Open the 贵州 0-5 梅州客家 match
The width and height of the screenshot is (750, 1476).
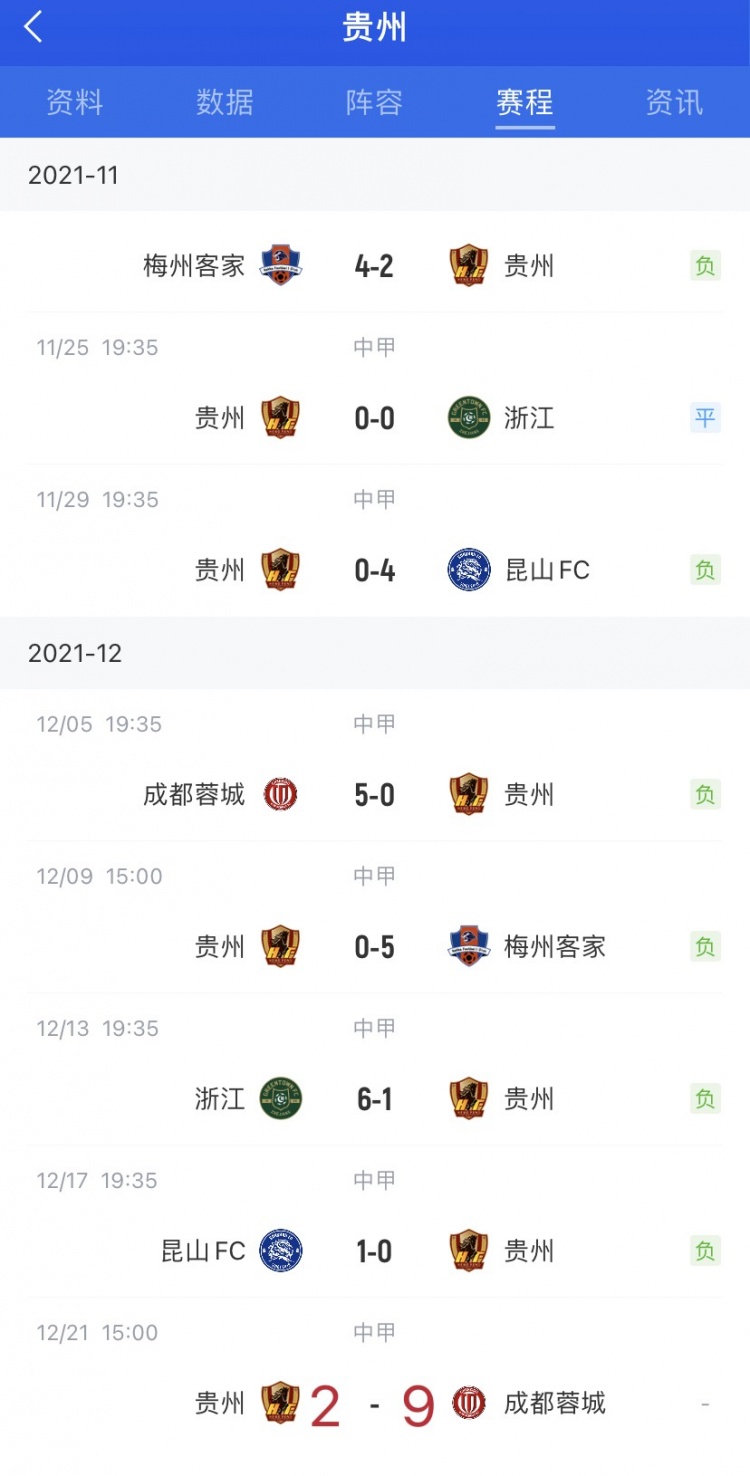pyautogui.click(x=375, y=918)
